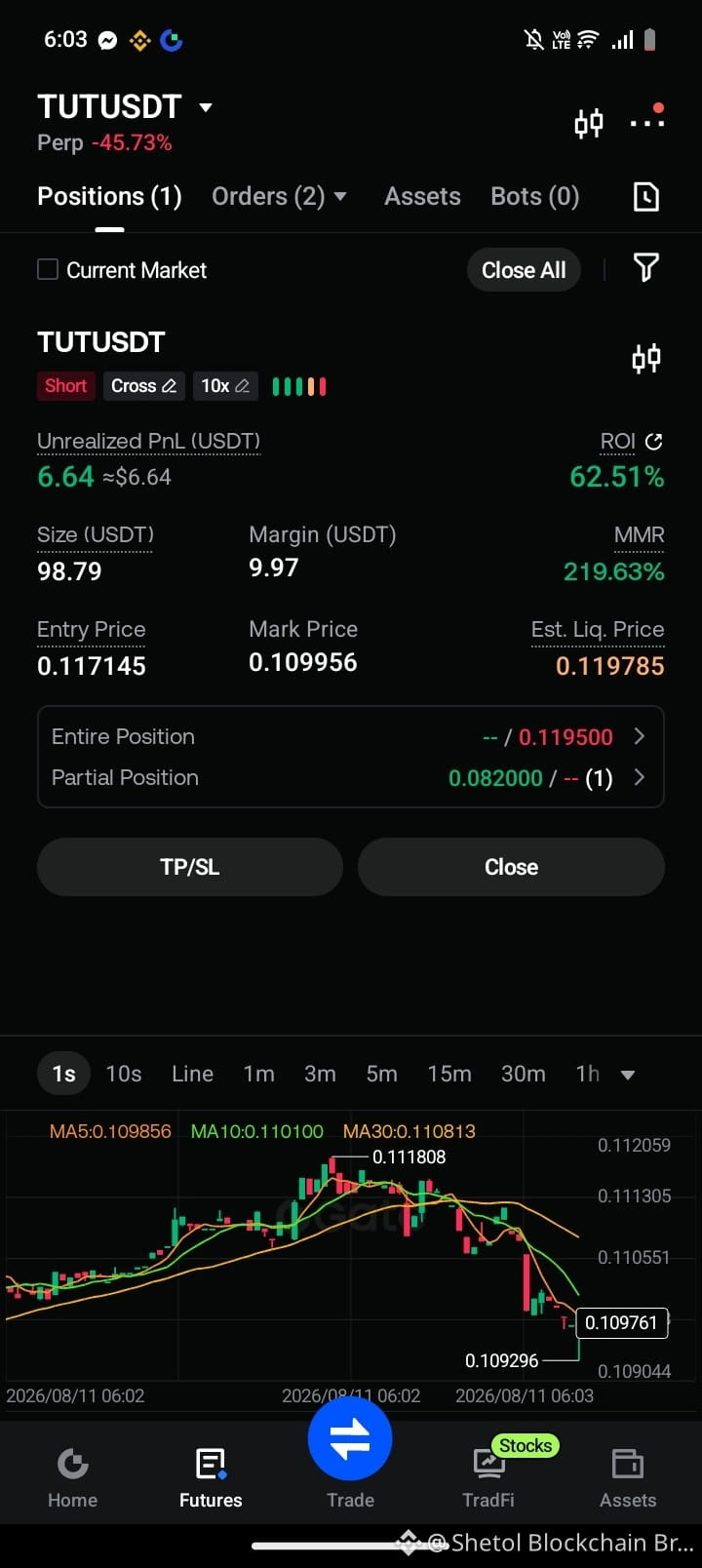Open the chart settings icon in header
This screenshot has width=702, height=1568.
(x=589, y=123)
